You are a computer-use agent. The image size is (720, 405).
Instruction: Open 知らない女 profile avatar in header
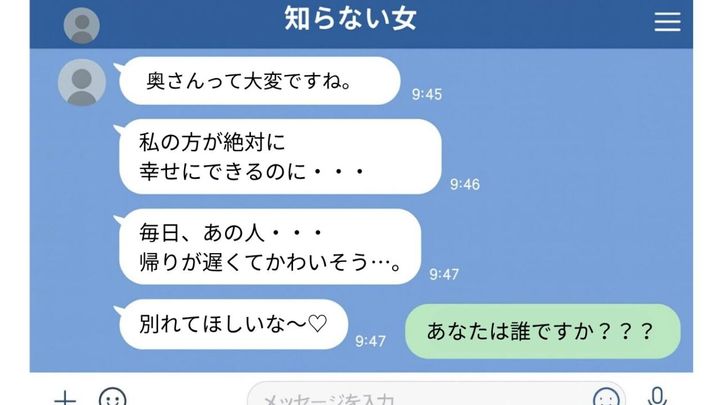pyautogui.click(x=82, y=25)
